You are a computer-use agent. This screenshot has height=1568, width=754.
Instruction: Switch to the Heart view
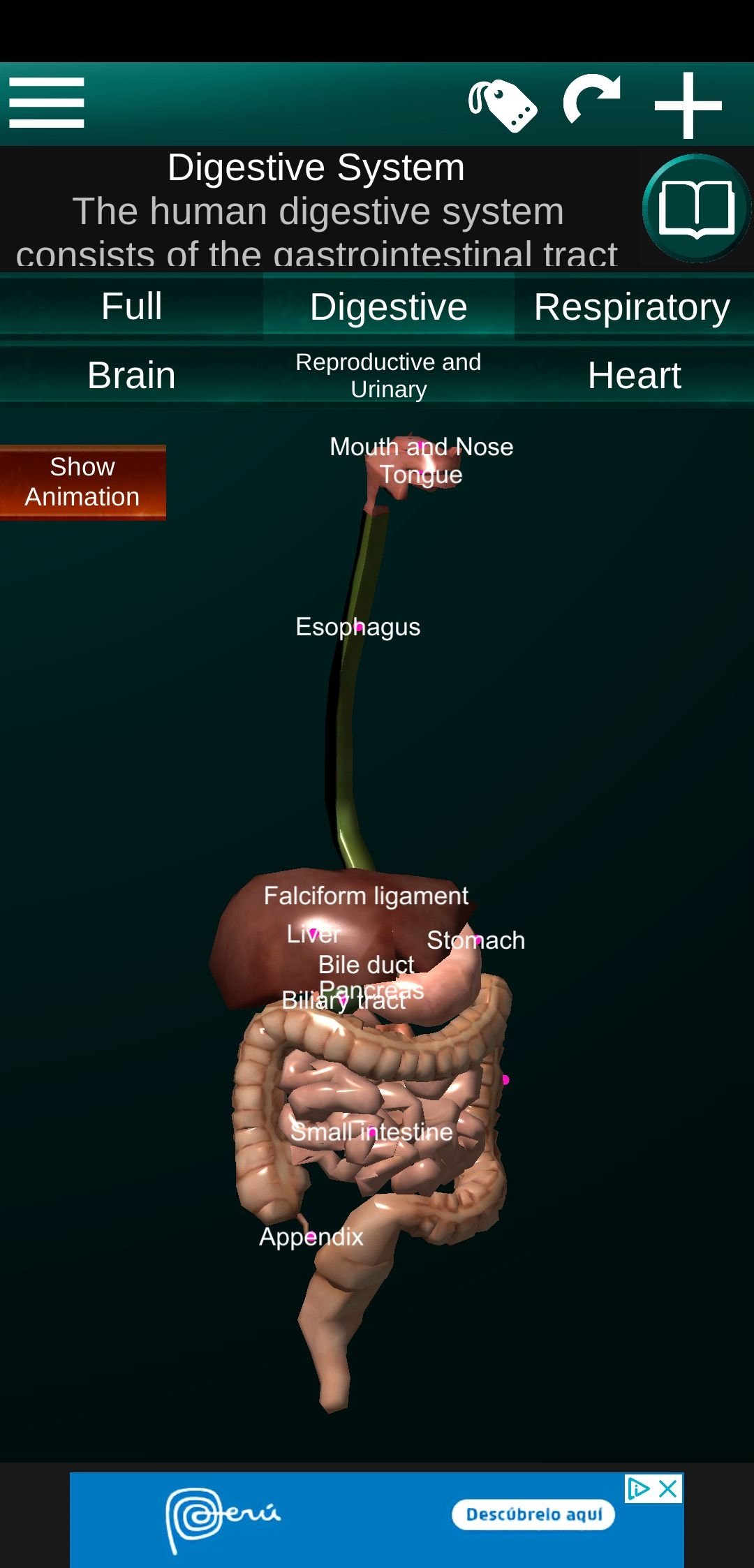click(x=634, y=375)
